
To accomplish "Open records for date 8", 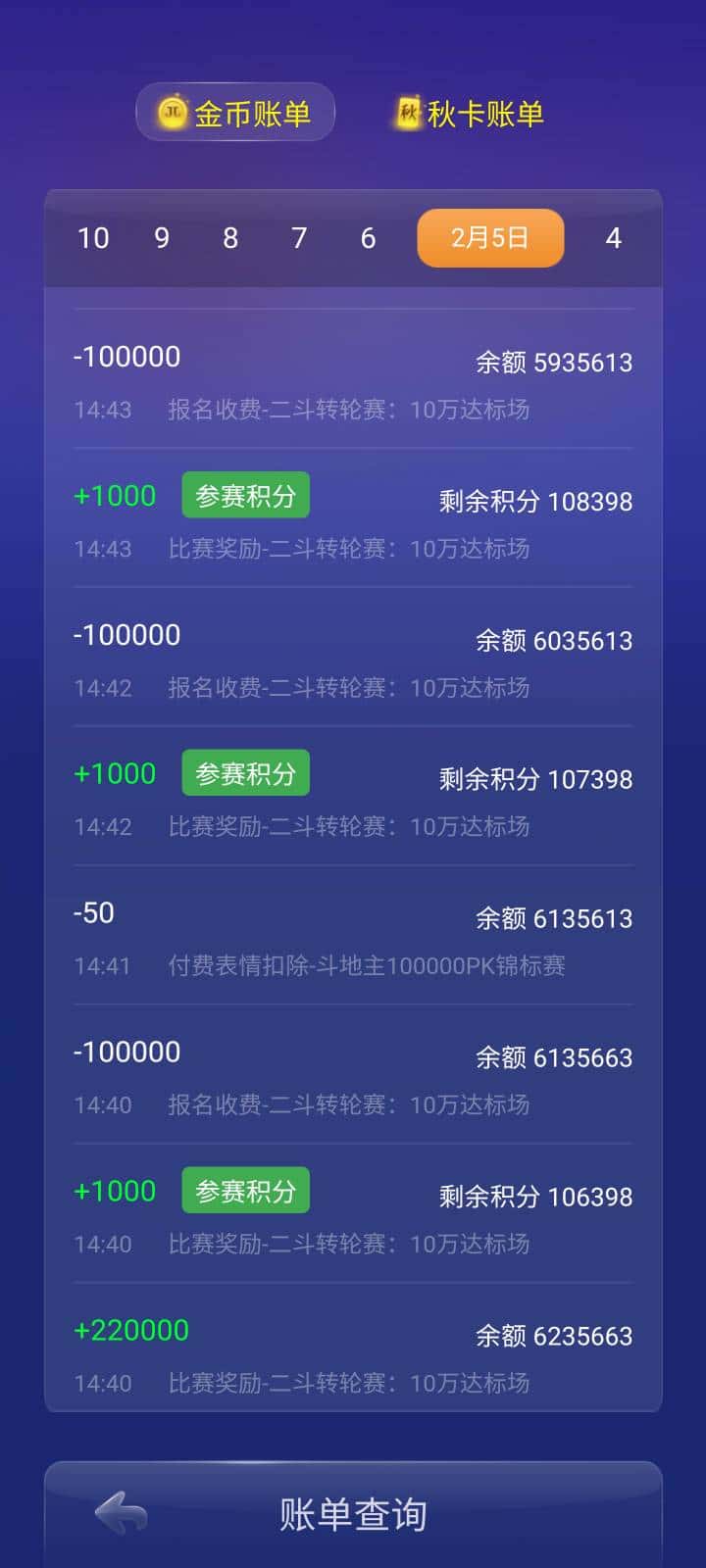I will (229, 237).
